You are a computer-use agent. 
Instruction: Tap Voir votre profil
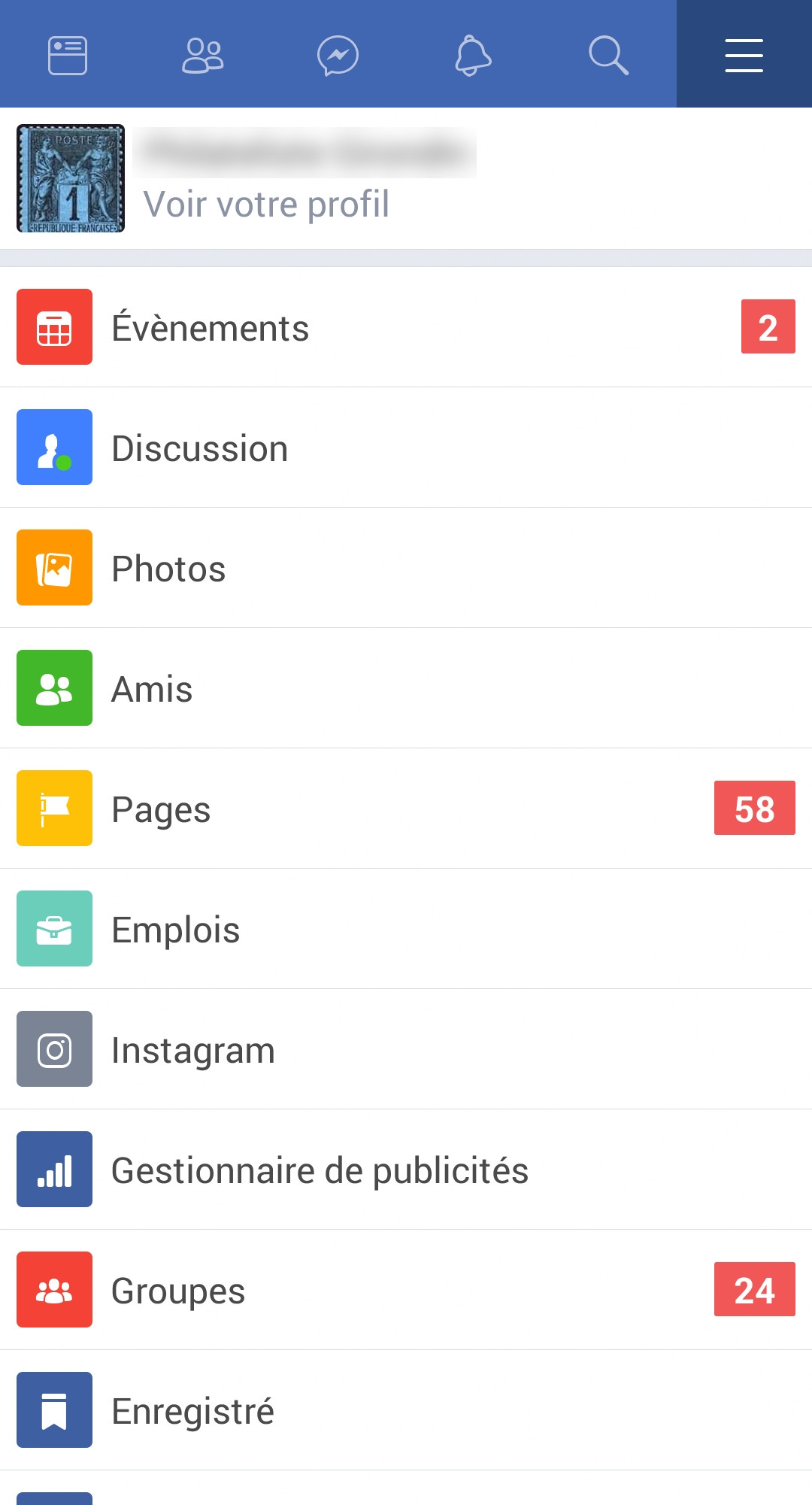coord(266,204)
